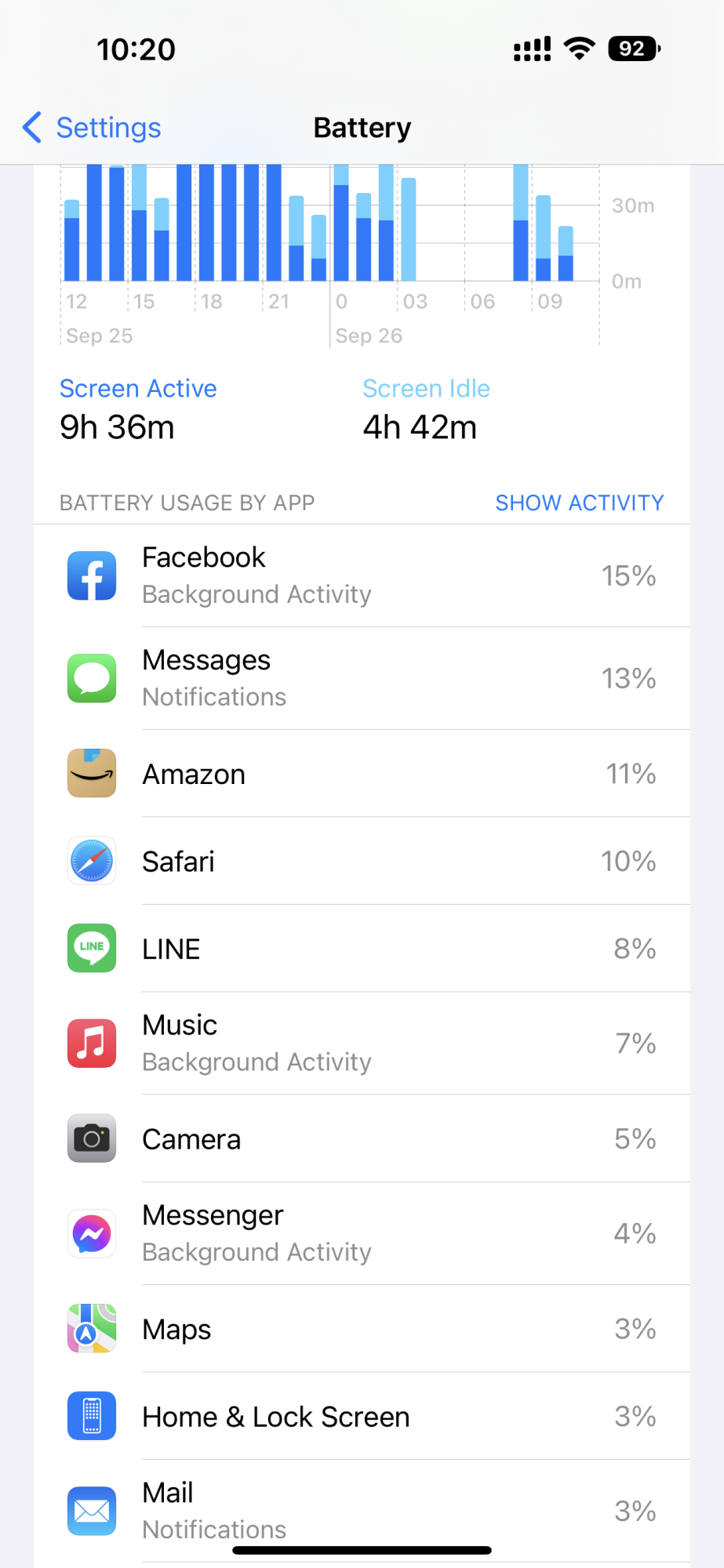The width and height of the screenshot is (724, 1568).
Task: Tap Show Activity link
Action: (579, 503)
